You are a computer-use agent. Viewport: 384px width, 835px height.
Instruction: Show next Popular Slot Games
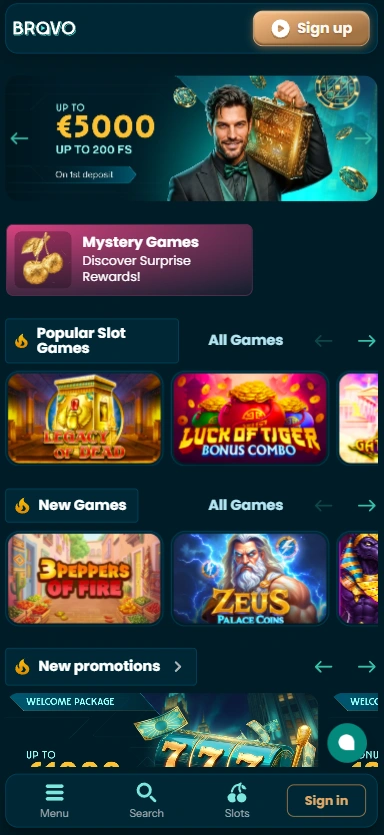(366, 341)
